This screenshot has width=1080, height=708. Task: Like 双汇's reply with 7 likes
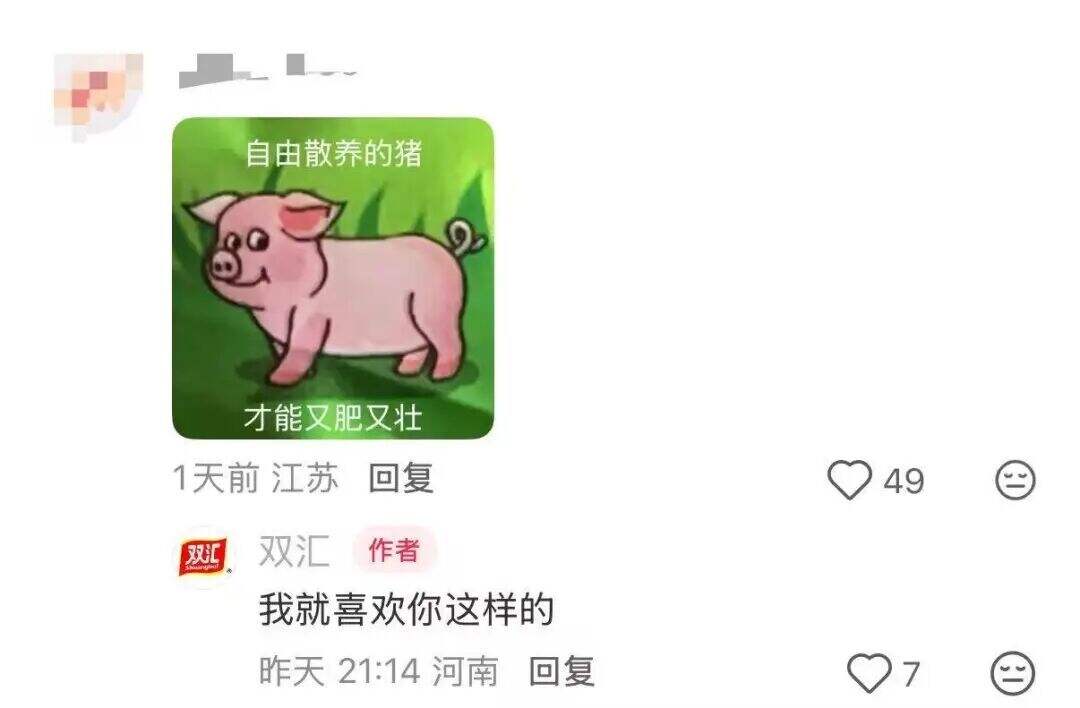(x=868, y=673)
